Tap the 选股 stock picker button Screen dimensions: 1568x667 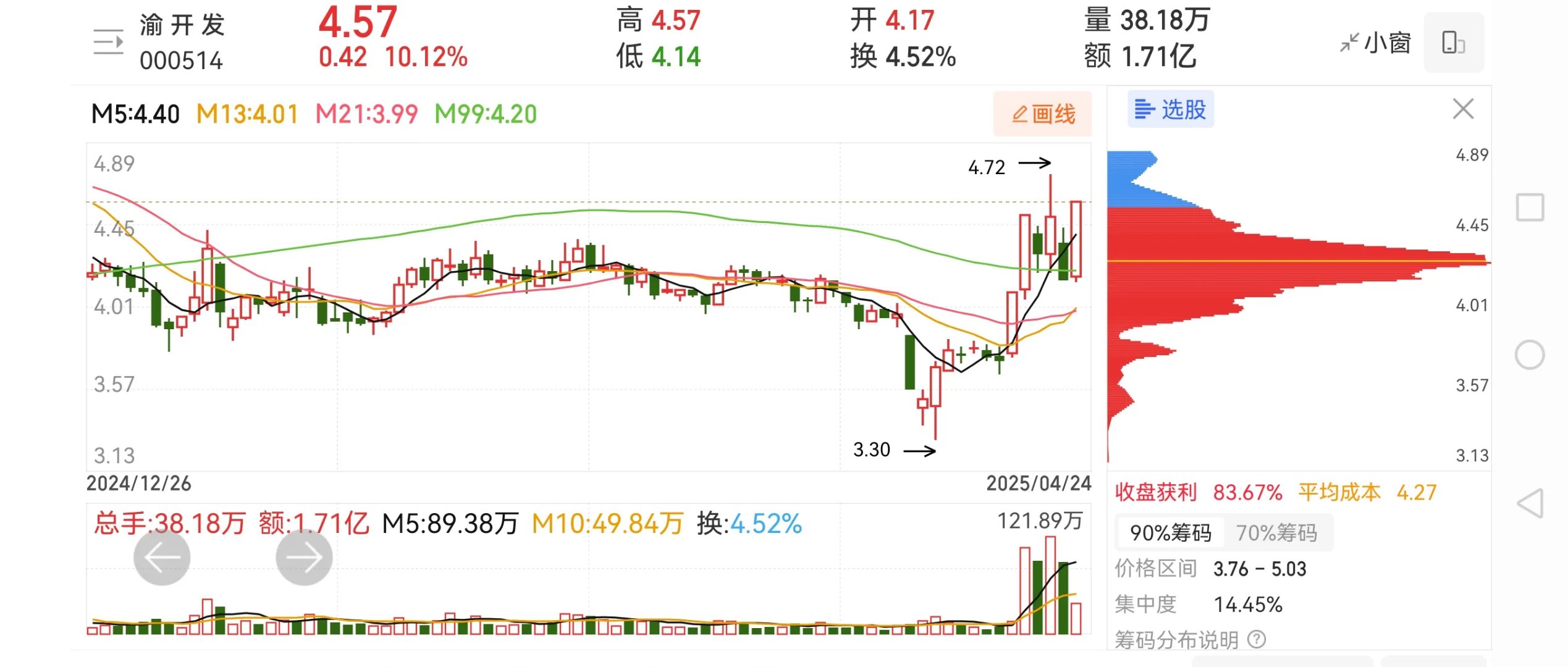[x=1170, y=110]
